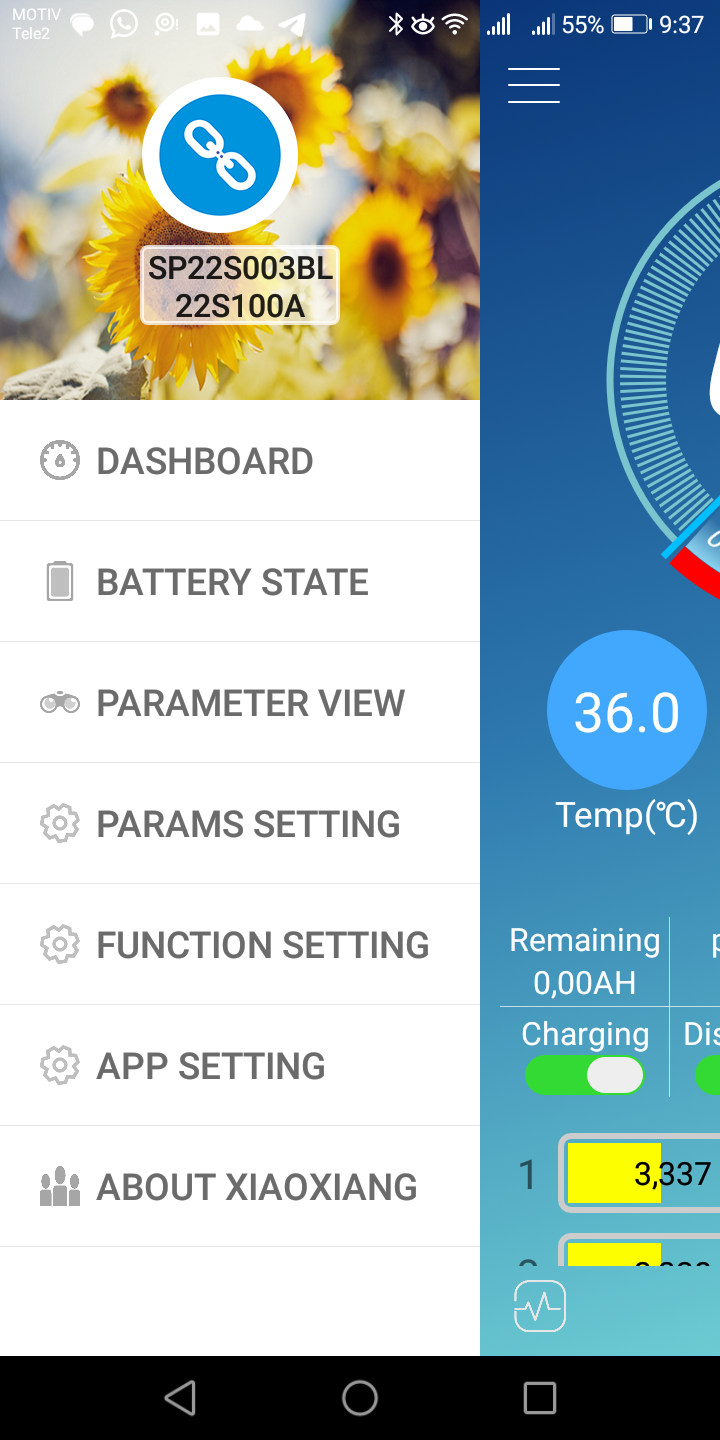Screen dimensions: 720x1440
Task: Toggle the Charging switch
Action: point(585,1075)
